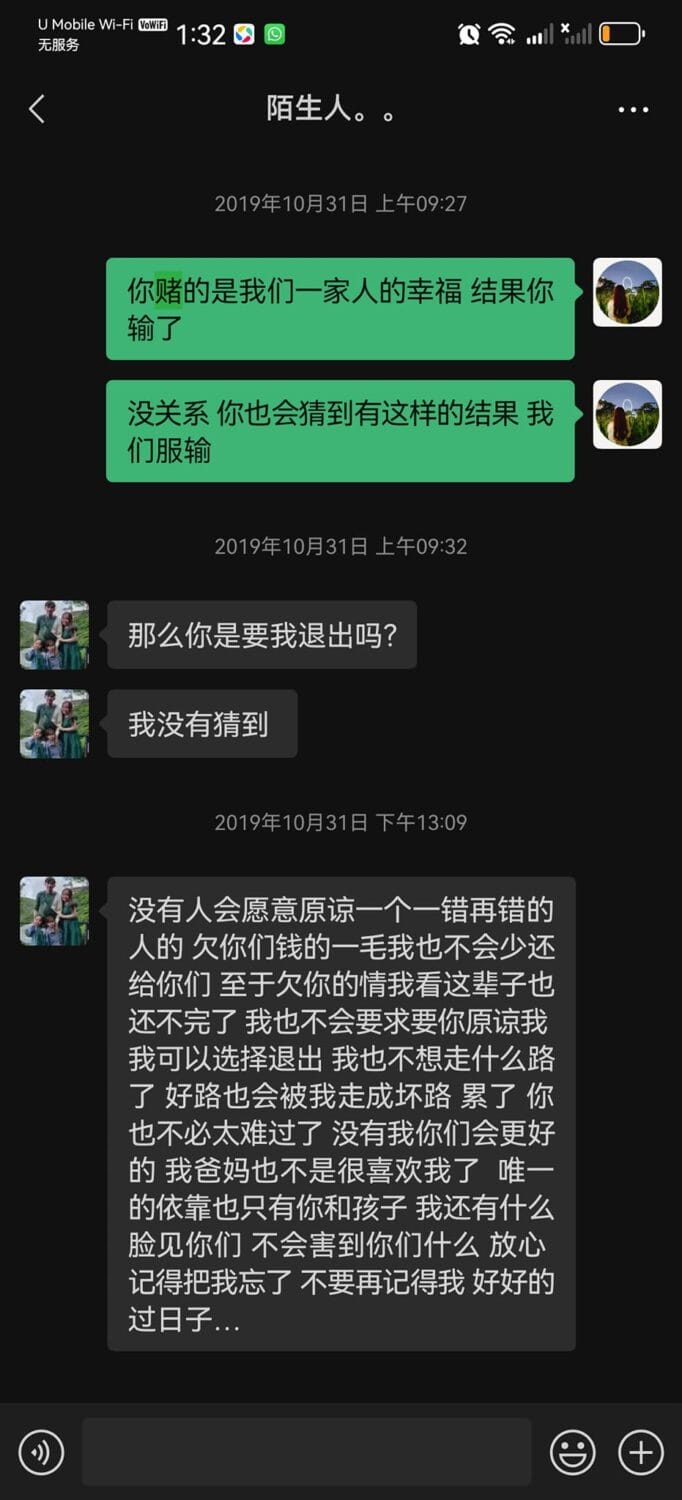Open the chat info overflow menu
Viewport: 682px width, 1500px height.
coord(633,109)
